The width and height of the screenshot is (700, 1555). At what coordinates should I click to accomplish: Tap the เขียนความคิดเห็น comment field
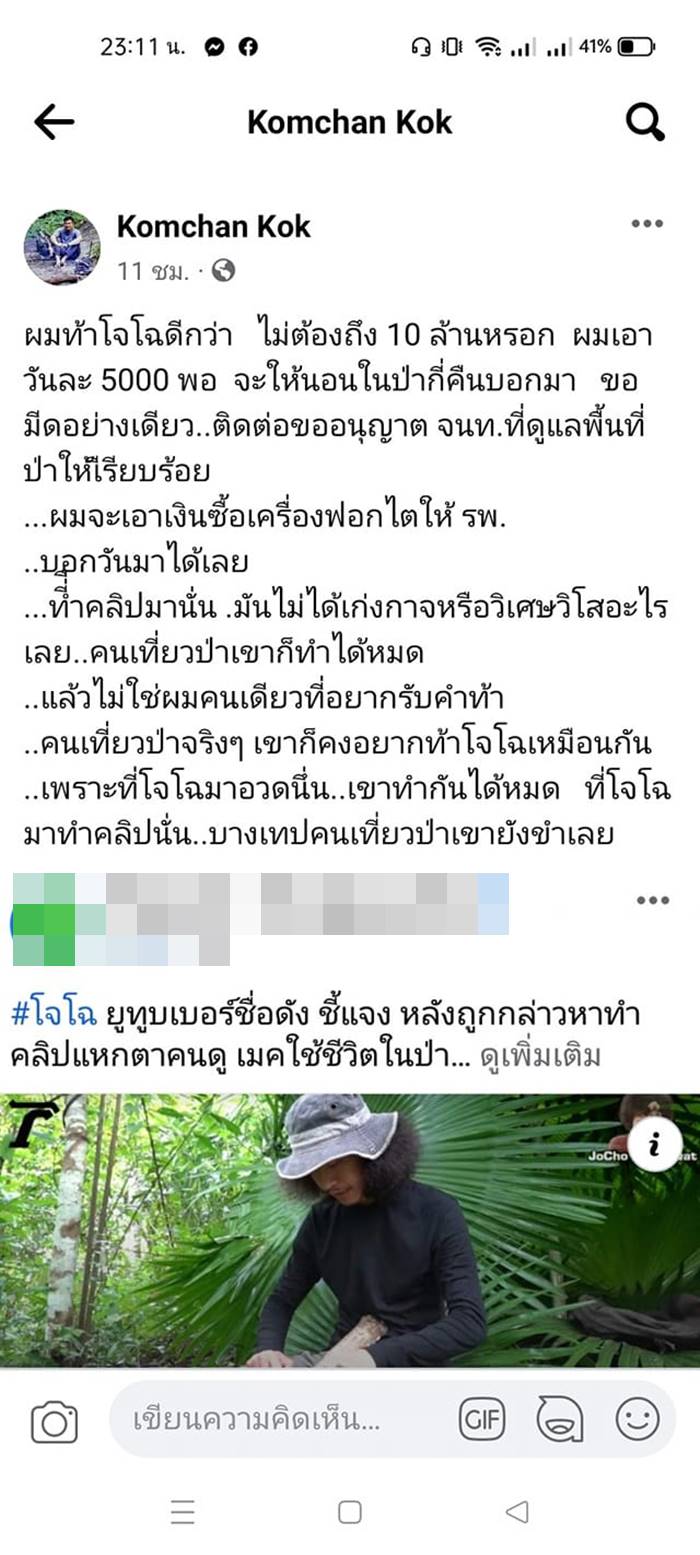(x=280, y=1420)
